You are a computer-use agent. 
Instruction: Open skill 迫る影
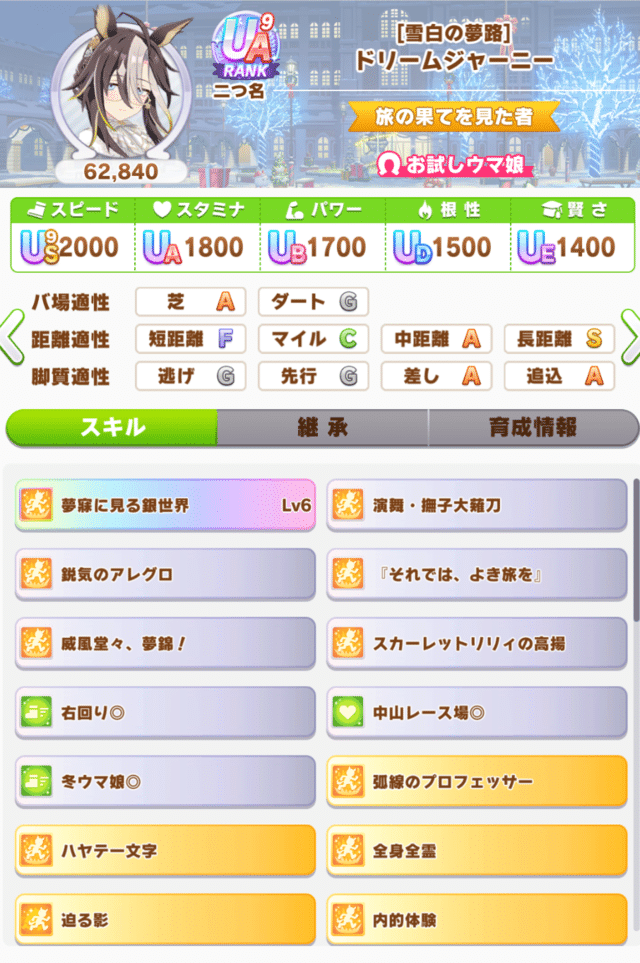[x=166, y=919]
